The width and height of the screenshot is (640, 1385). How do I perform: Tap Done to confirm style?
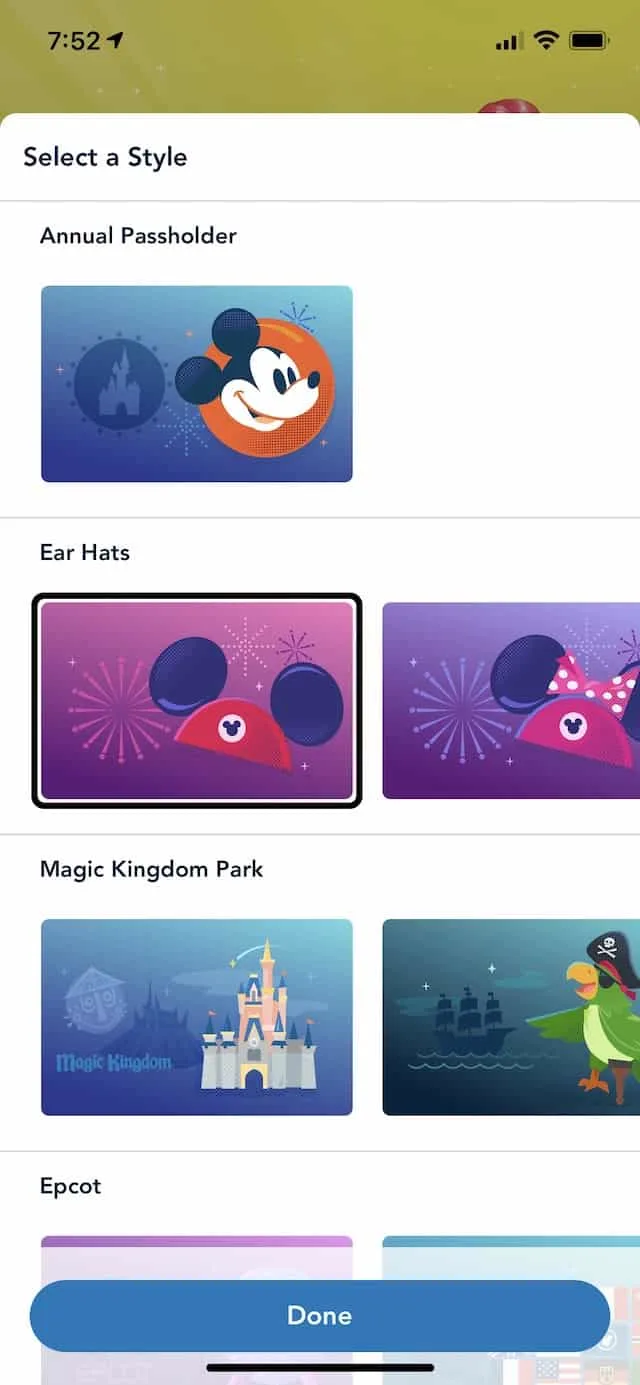click(x=319, y=1315)
